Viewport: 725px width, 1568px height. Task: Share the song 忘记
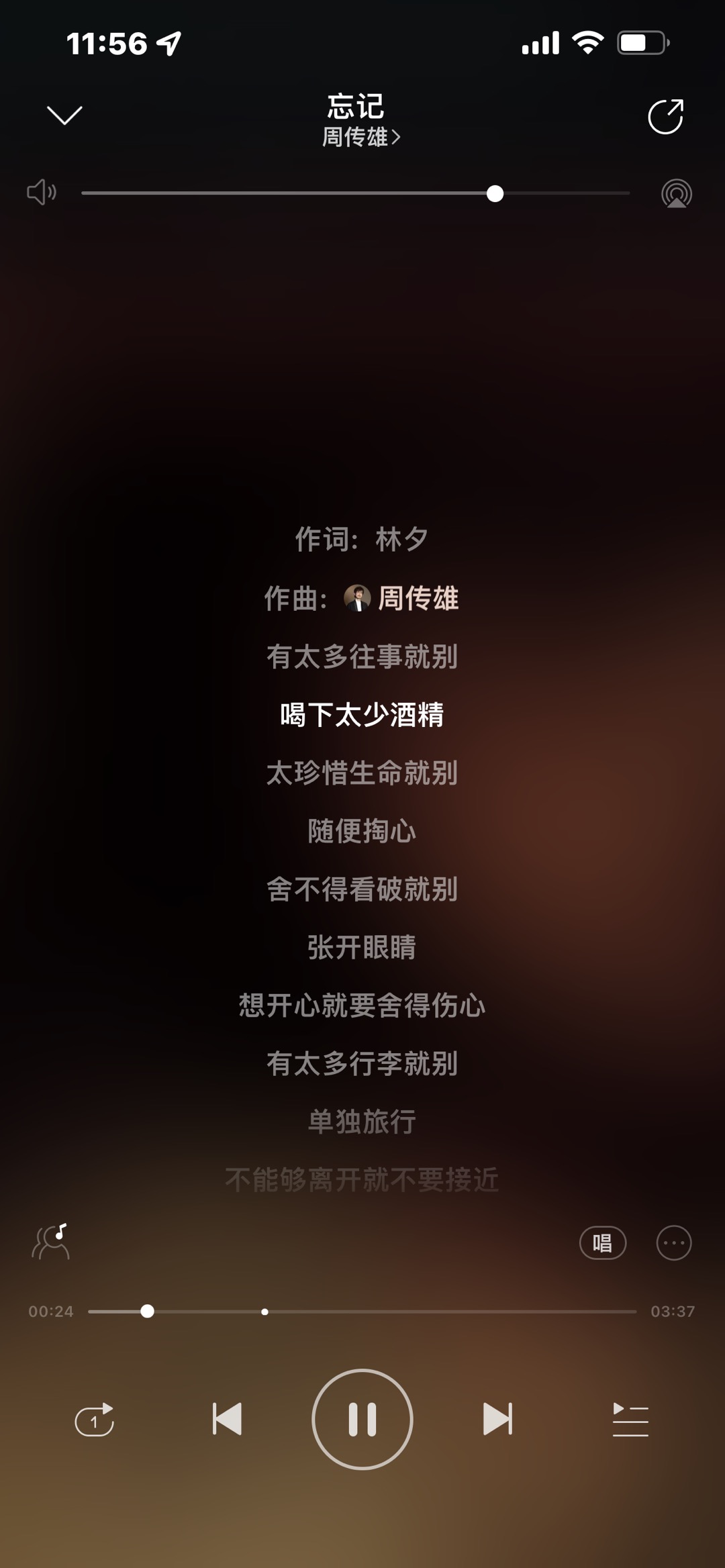click(x=665, y=117)
